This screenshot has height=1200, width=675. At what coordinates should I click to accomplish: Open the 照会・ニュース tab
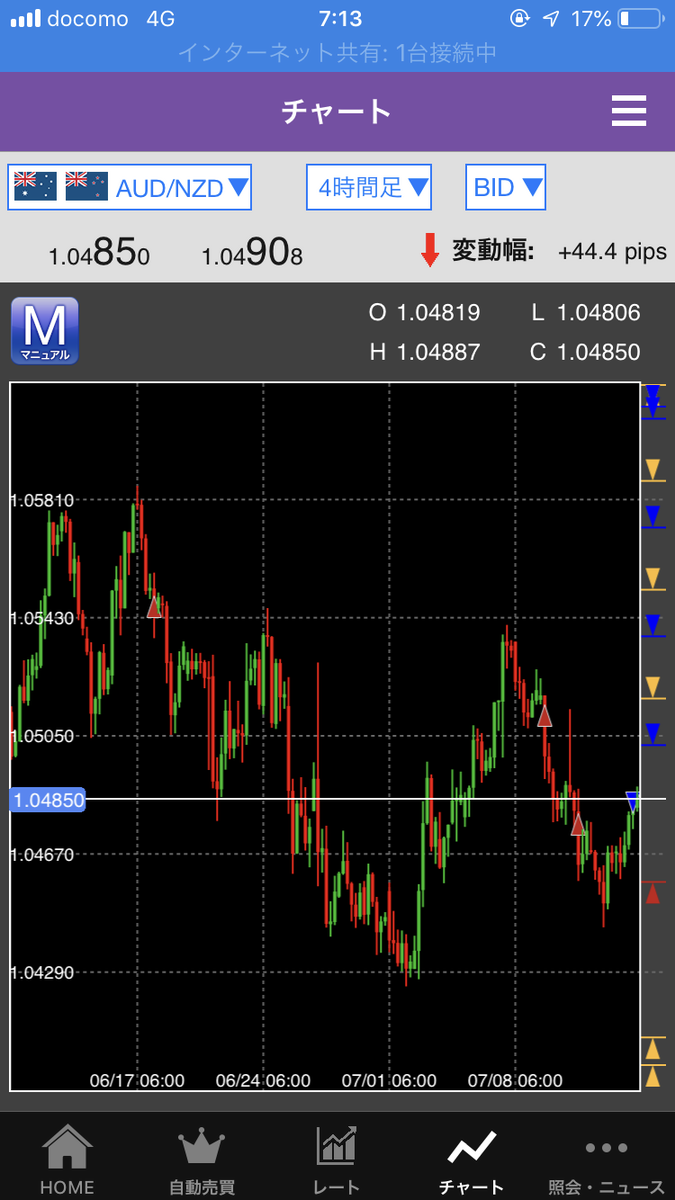[606, 1160]
